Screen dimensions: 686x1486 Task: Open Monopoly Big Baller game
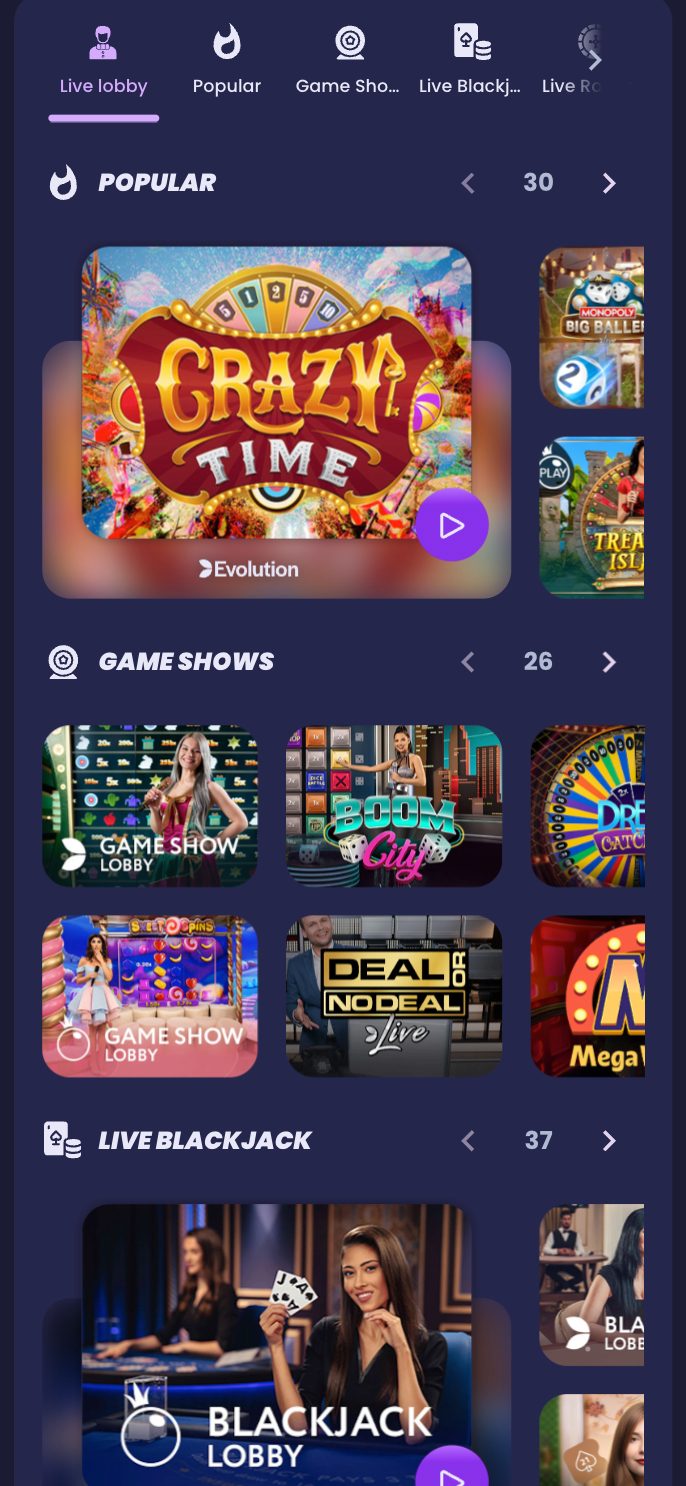click(592, 327)
